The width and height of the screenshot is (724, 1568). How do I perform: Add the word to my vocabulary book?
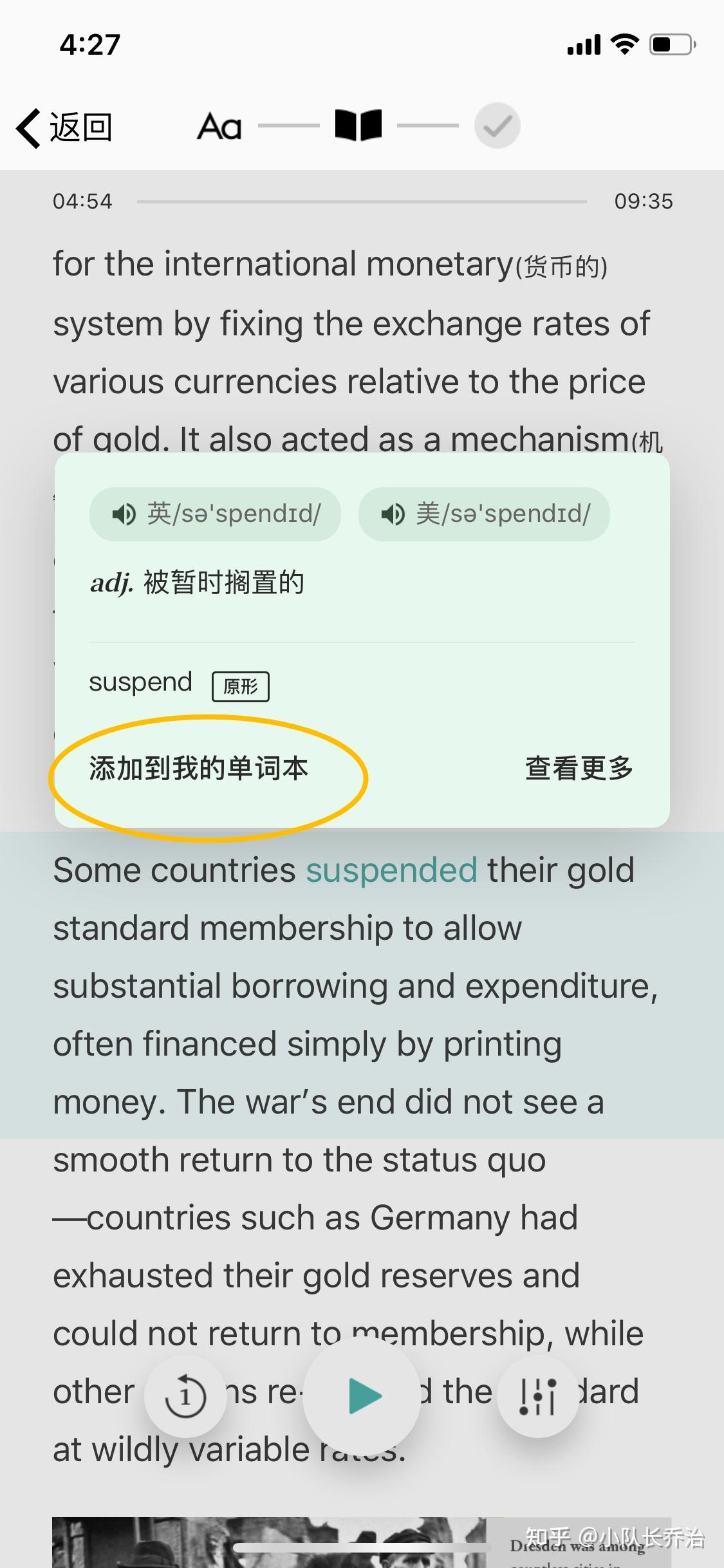[199, 769]
